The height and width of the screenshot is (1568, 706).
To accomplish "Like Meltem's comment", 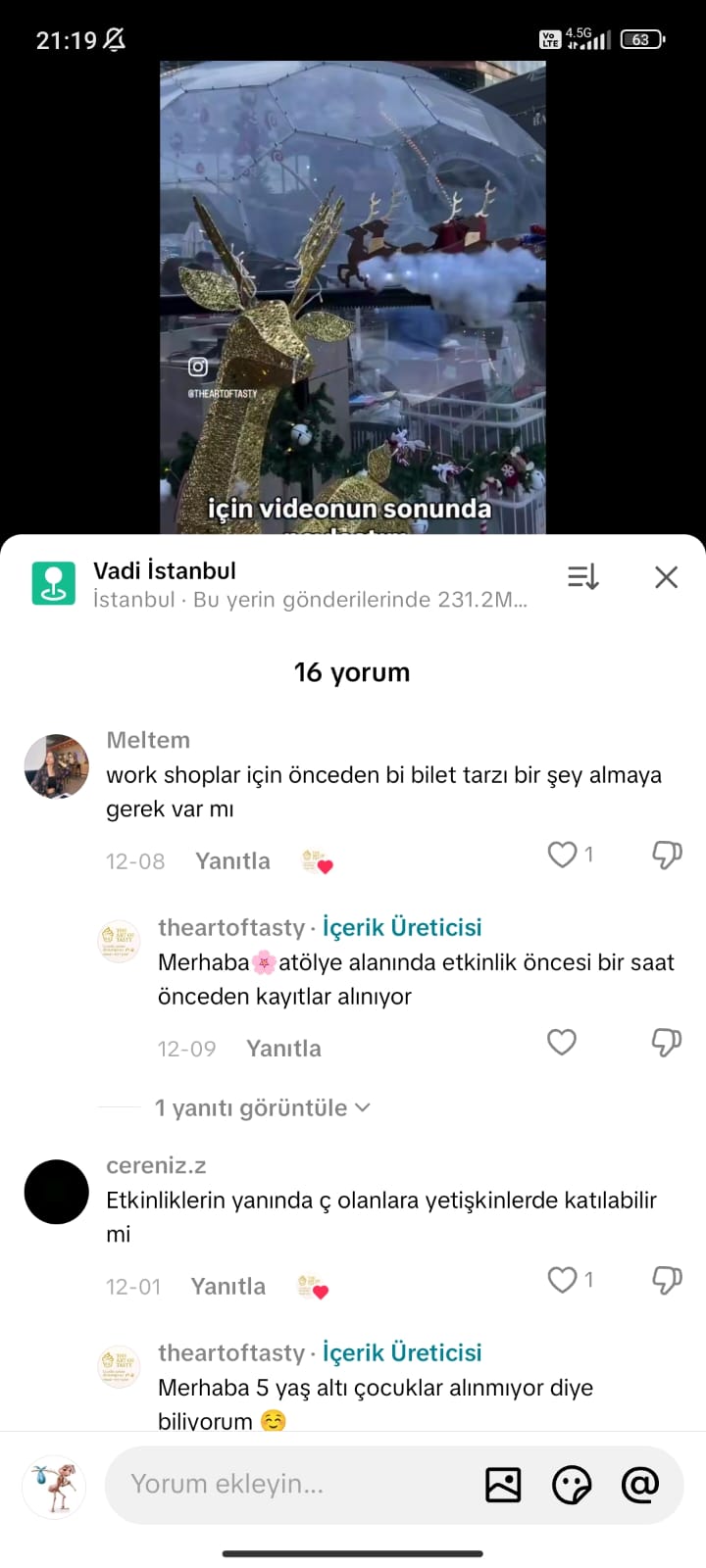I will (562, 855).
